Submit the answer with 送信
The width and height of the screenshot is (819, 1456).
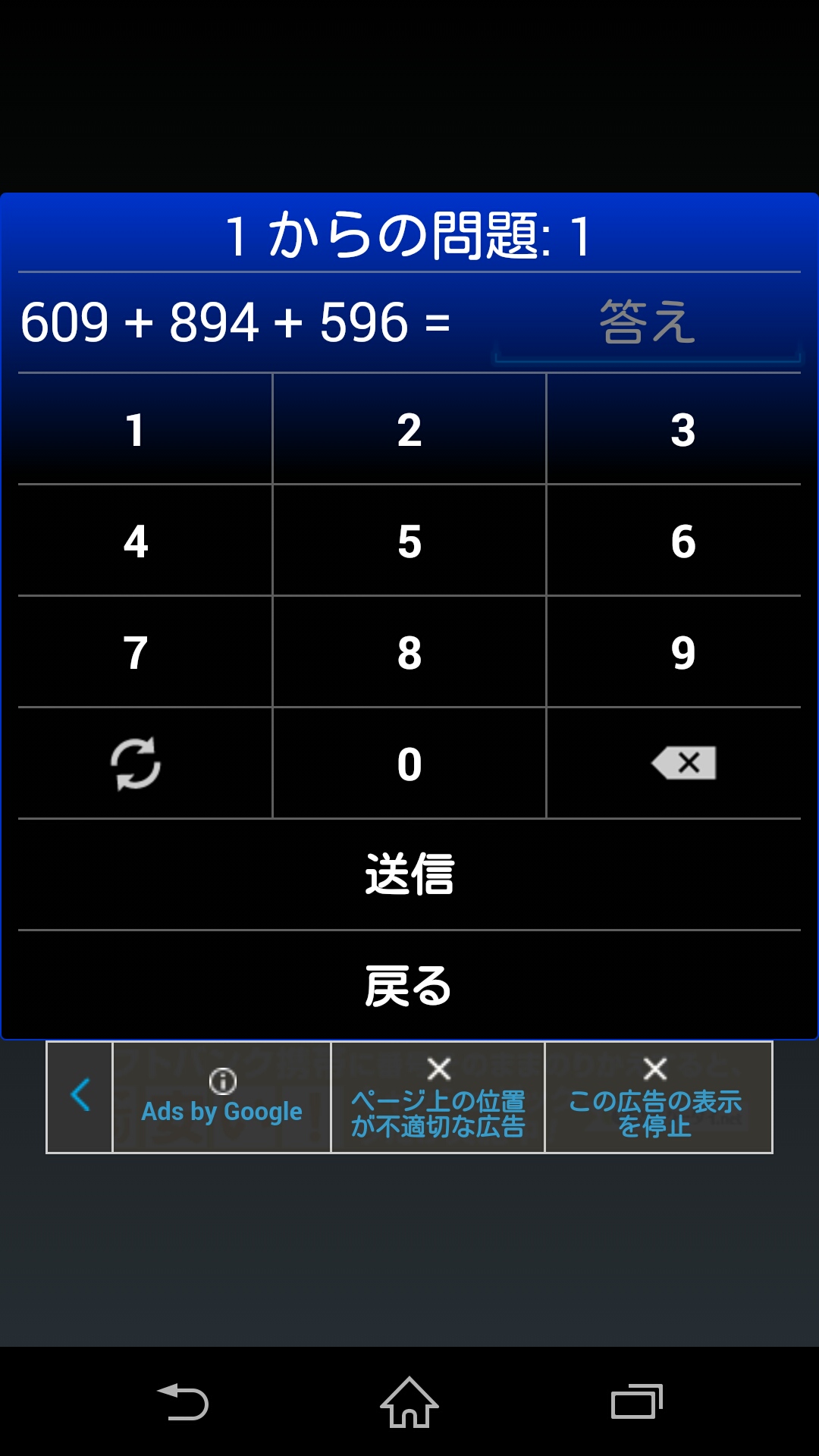tap(409, 874)
